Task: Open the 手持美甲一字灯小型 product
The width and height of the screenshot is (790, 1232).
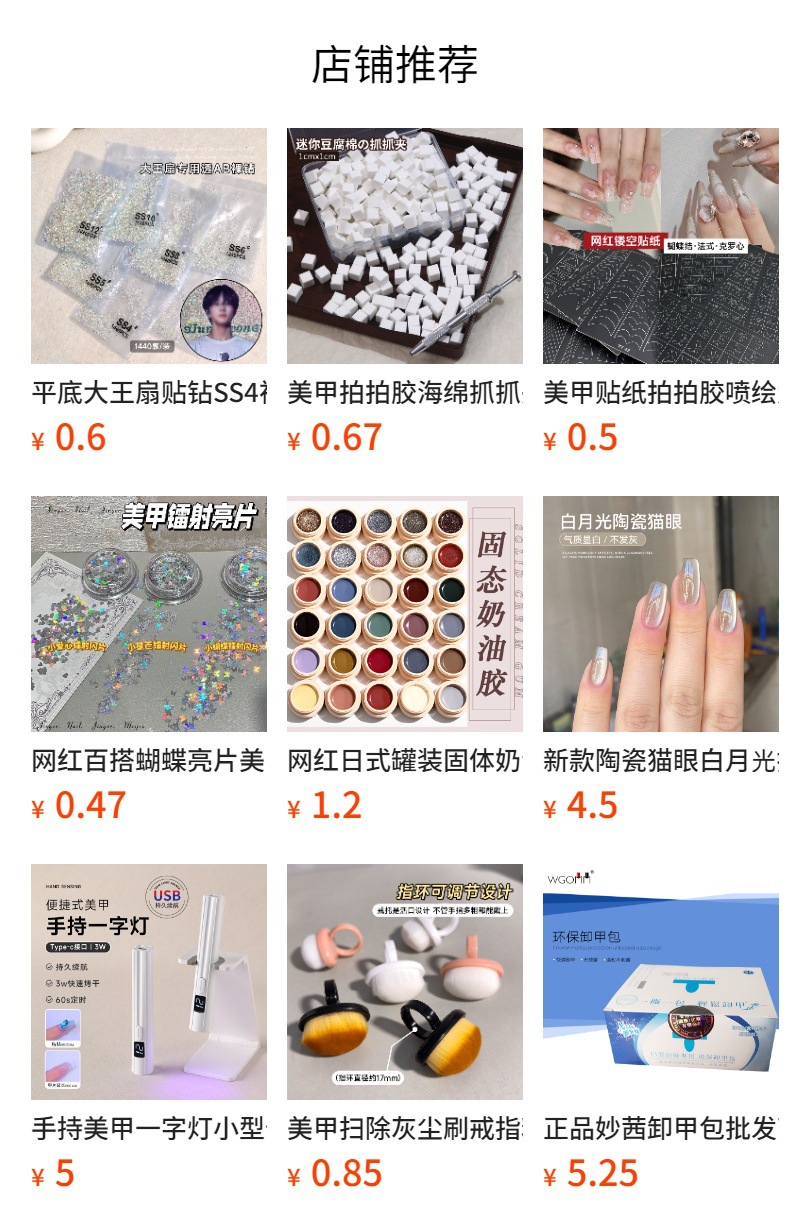Action: click(149, 982)
